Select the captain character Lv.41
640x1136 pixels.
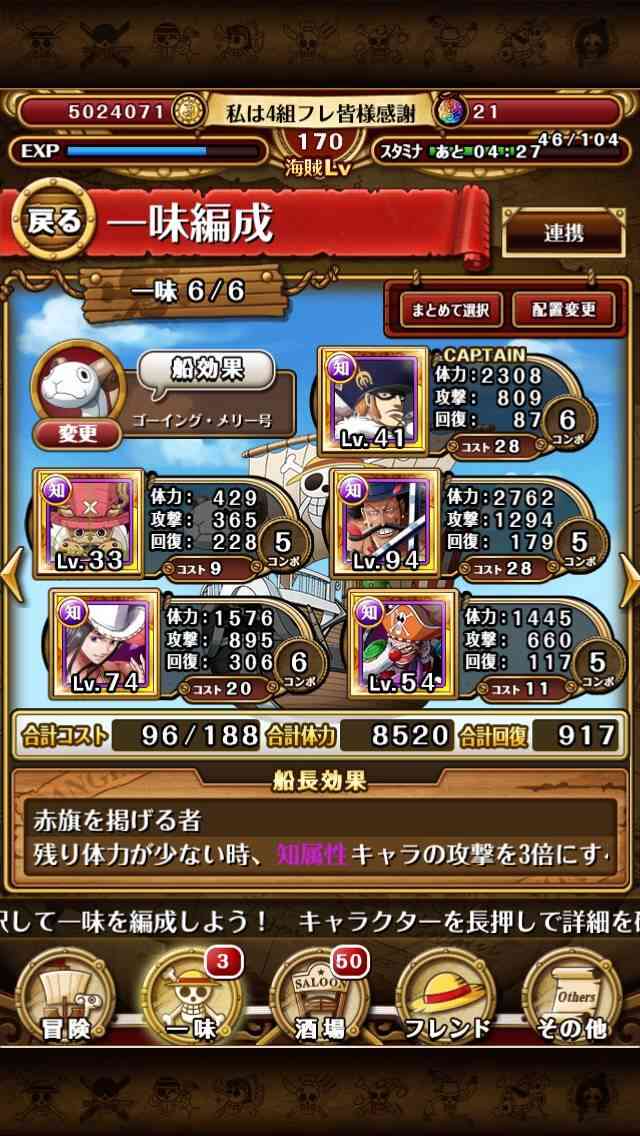point(373,401)
